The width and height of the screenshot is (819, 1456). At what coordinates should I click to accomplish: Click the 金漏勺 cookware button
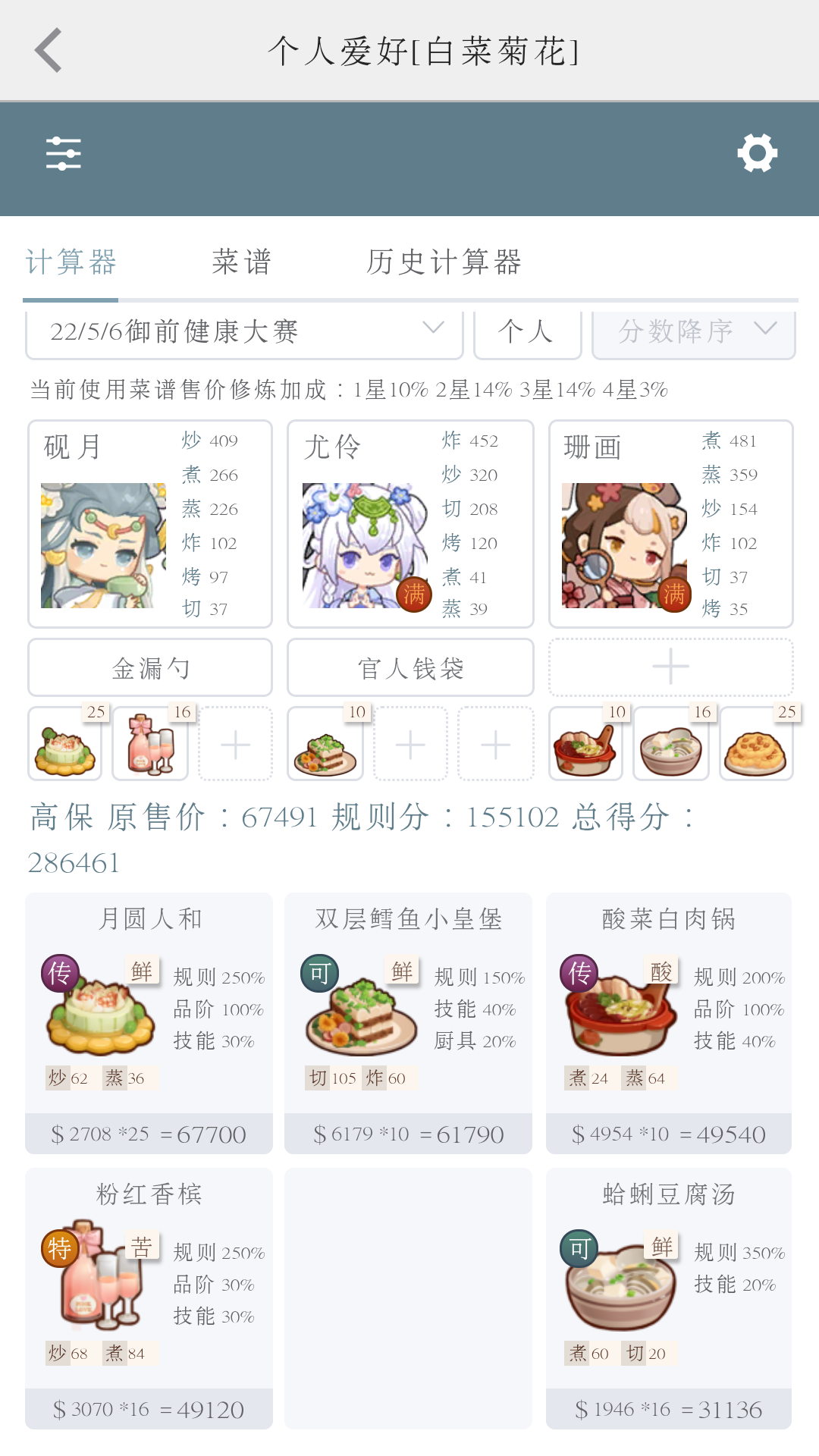(149, 667)
